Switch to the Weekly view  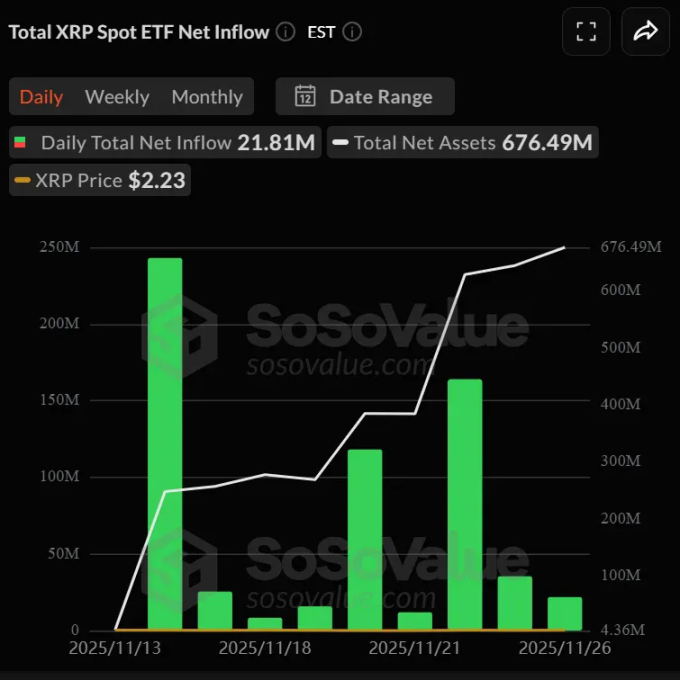[117, 97]
